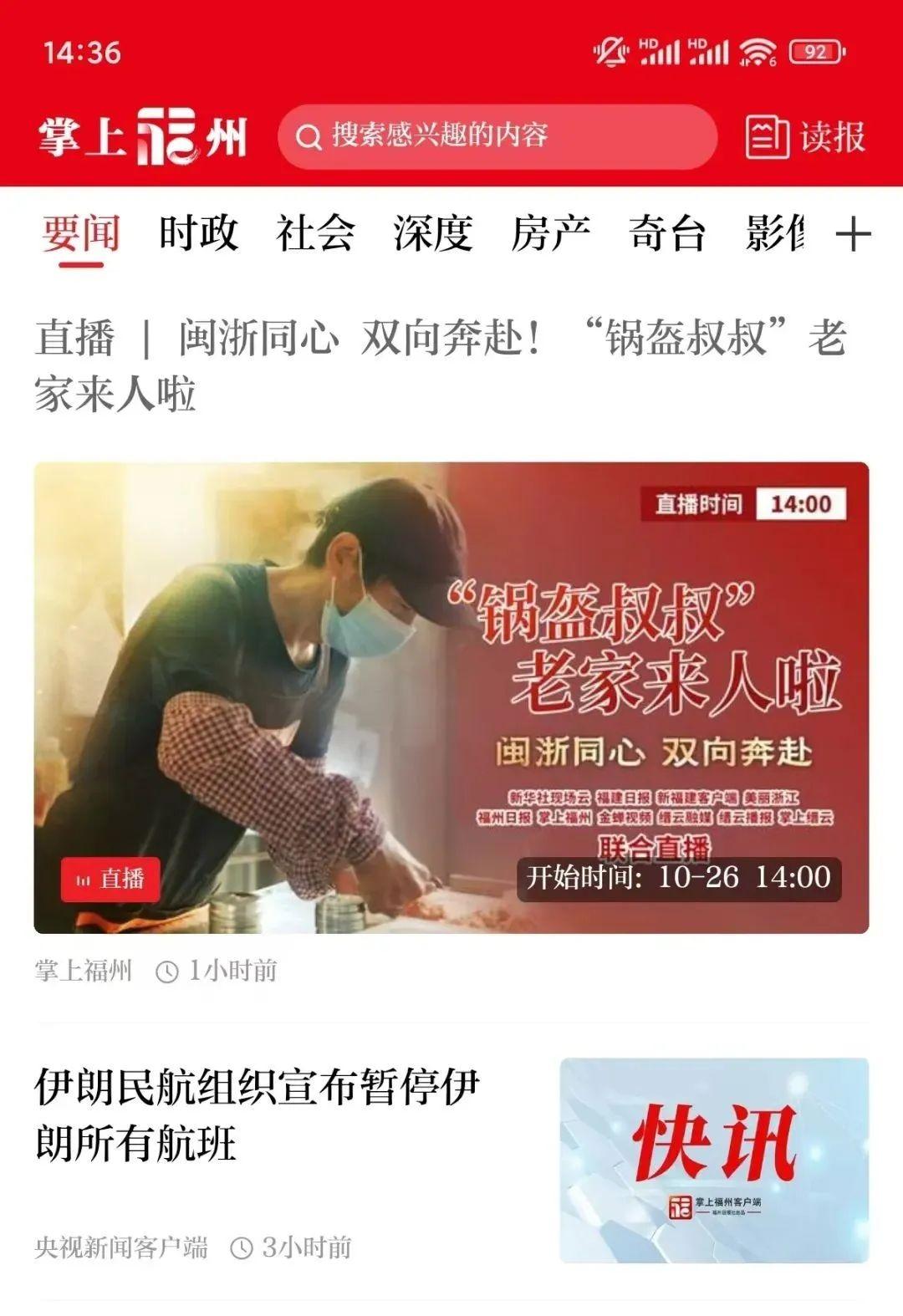
Task: Open the 深度 tab
Action: (x=432, y=233)
